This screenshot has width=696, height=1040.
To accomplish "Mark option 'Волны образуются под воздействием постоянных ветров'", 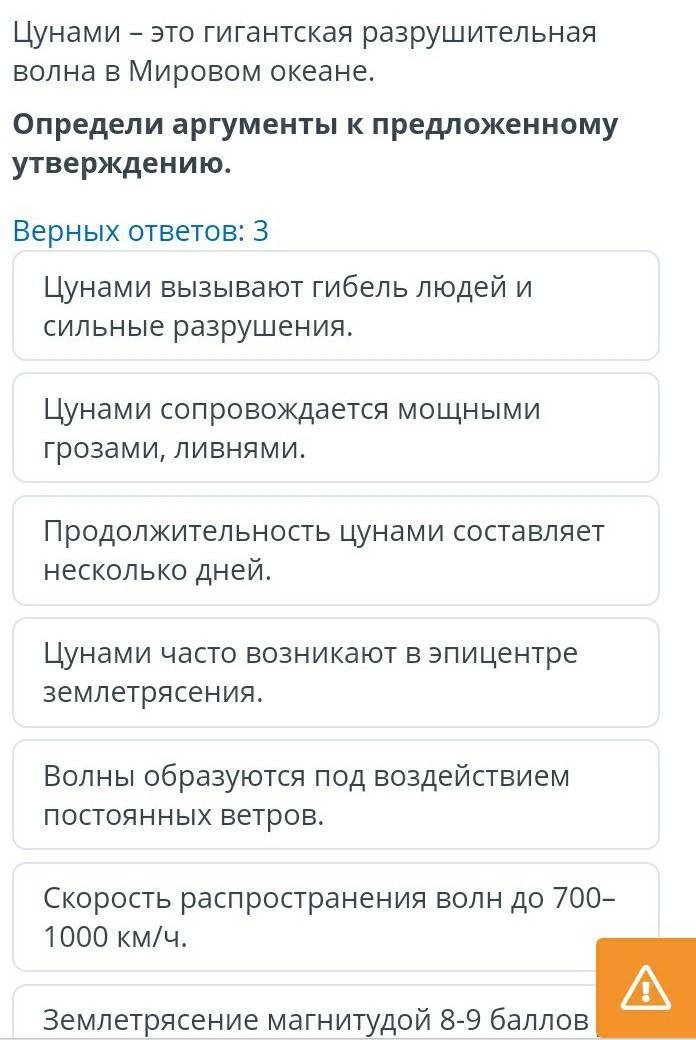I will 336,795.
